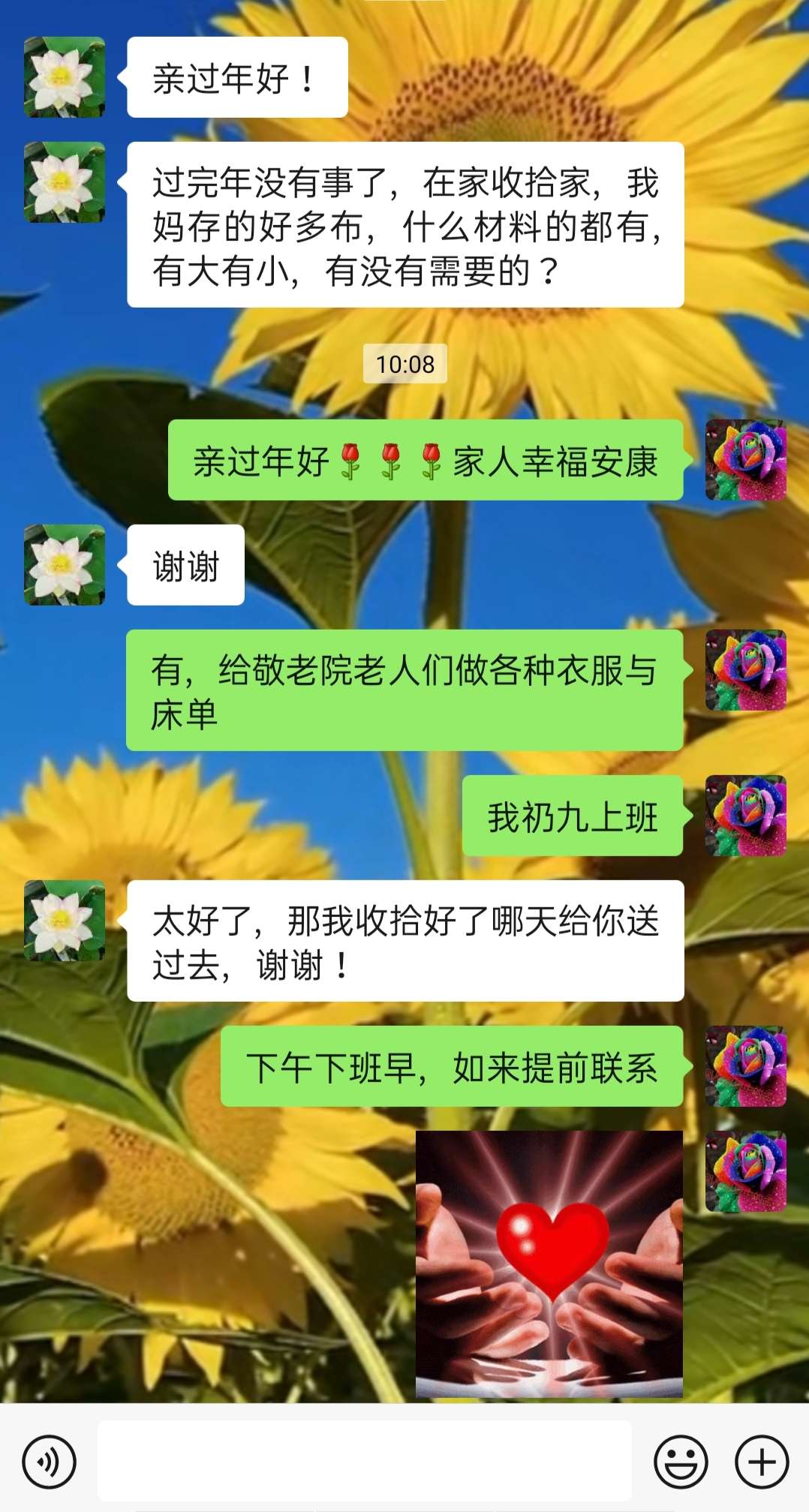Switch to voice message input
This screenshot has width=809, height=1512.
pyautogui.click(x=49, y=1462)
